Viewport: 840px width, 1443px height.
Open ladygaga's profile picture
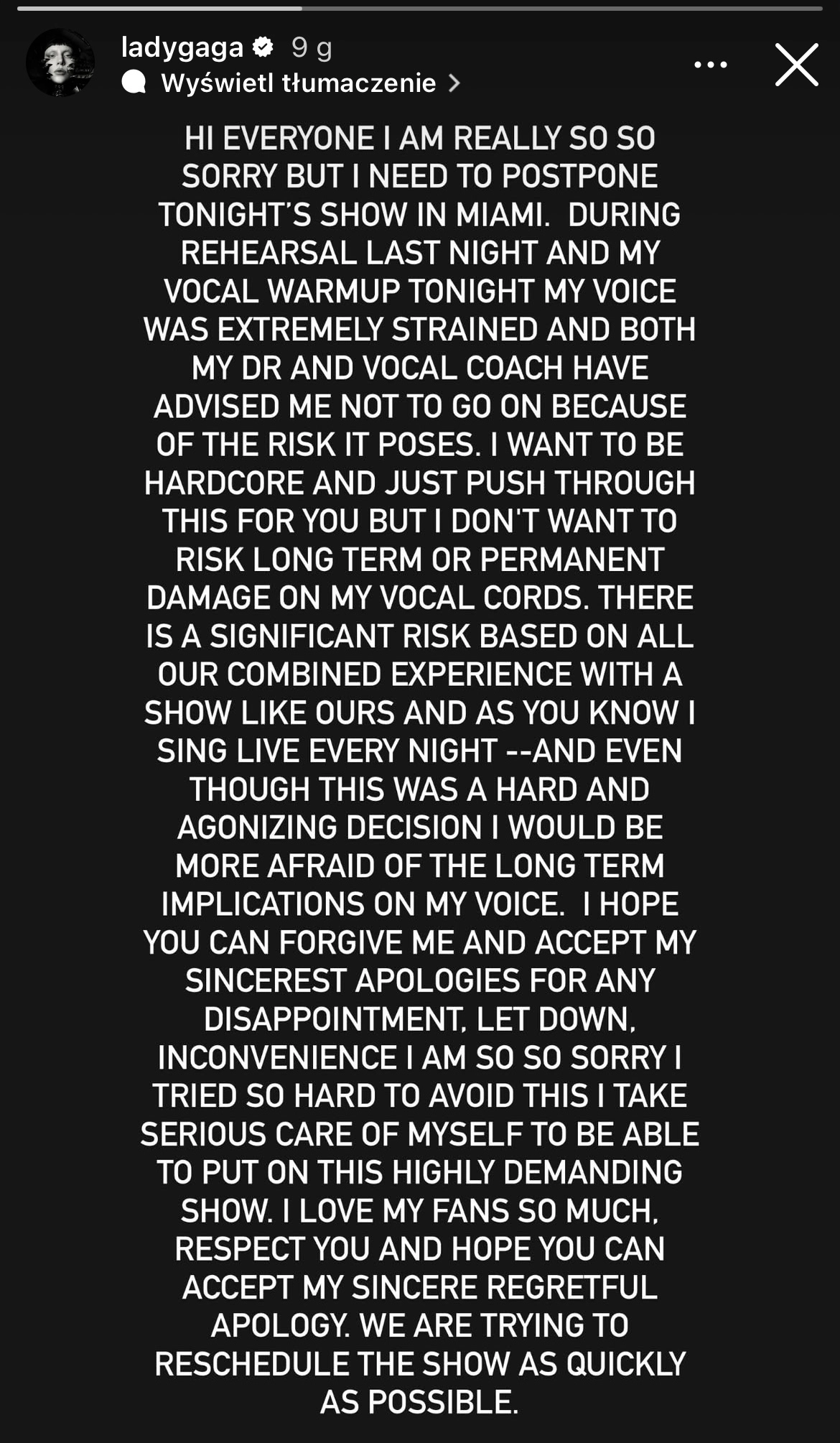(60, 63)
